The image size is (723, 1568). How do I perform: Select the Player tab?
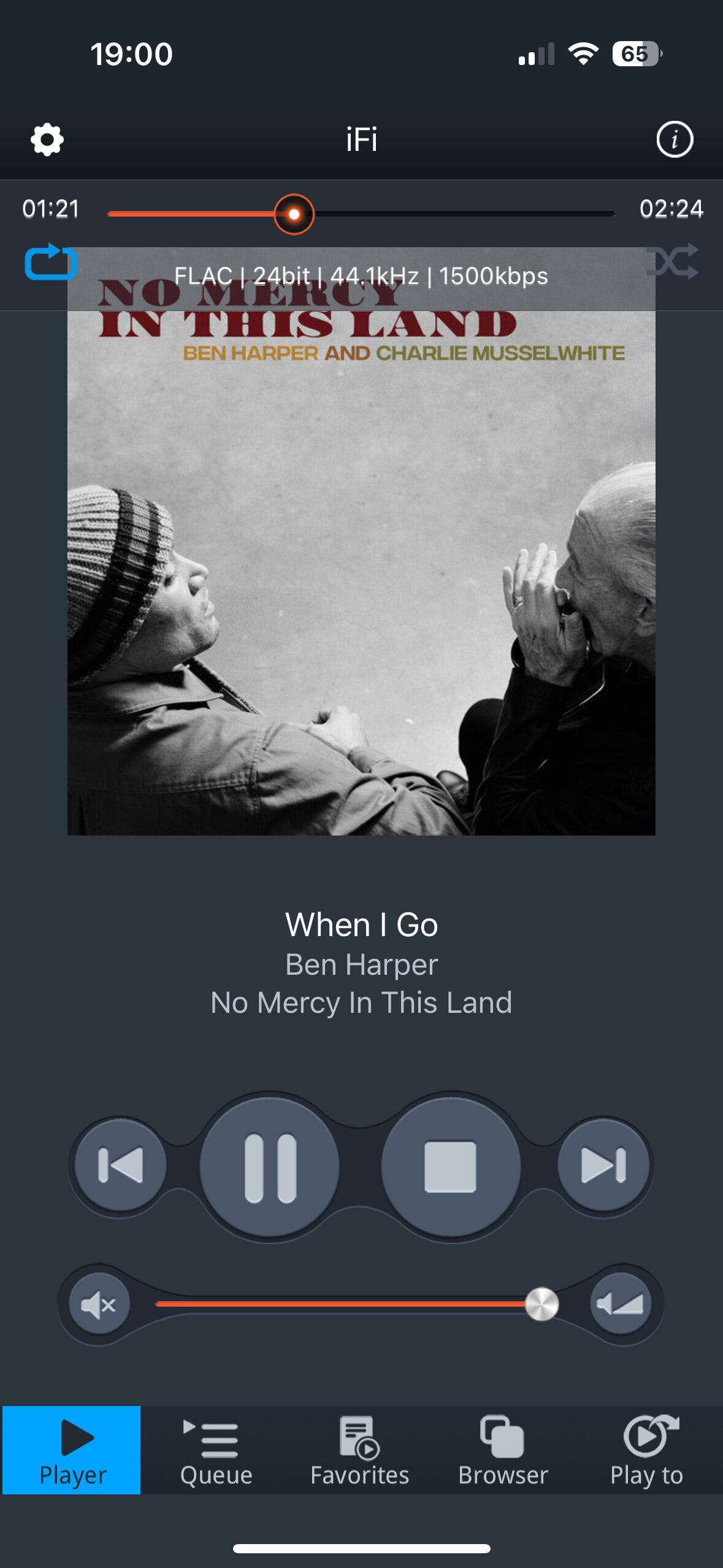click(72, 1450)
